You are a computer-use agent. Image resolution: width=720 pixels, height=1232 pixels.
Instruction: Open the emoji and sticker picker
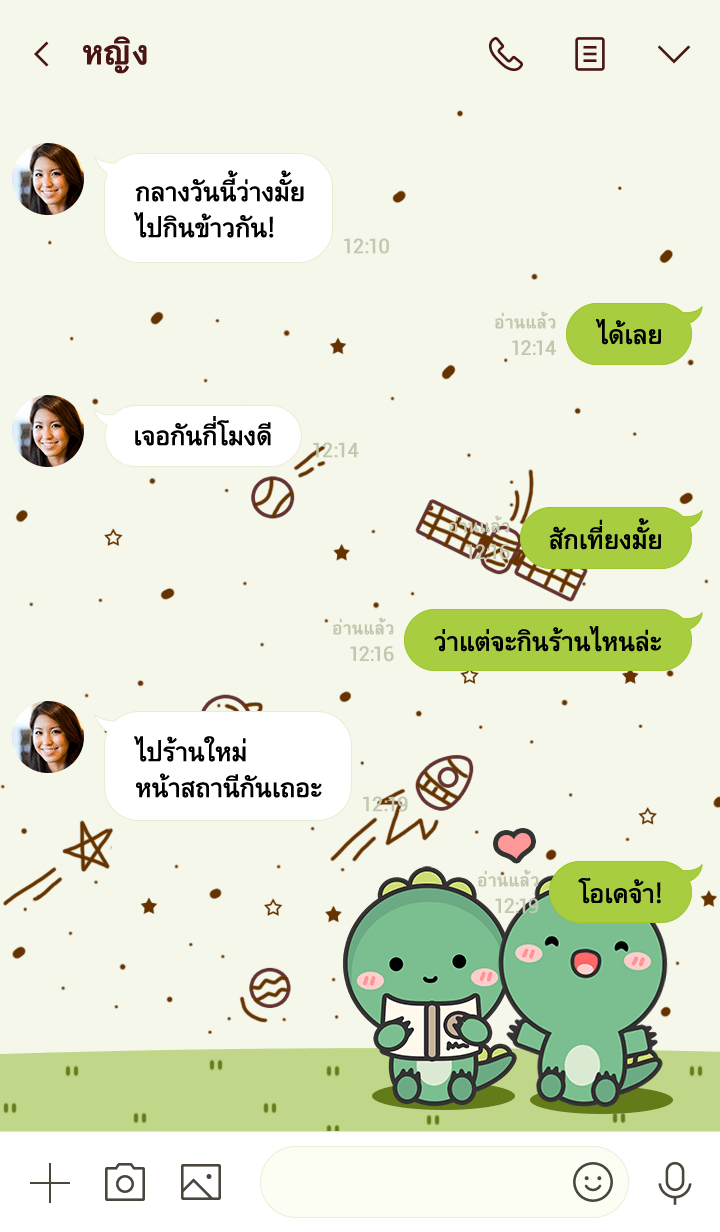(x=592, y=1183)
